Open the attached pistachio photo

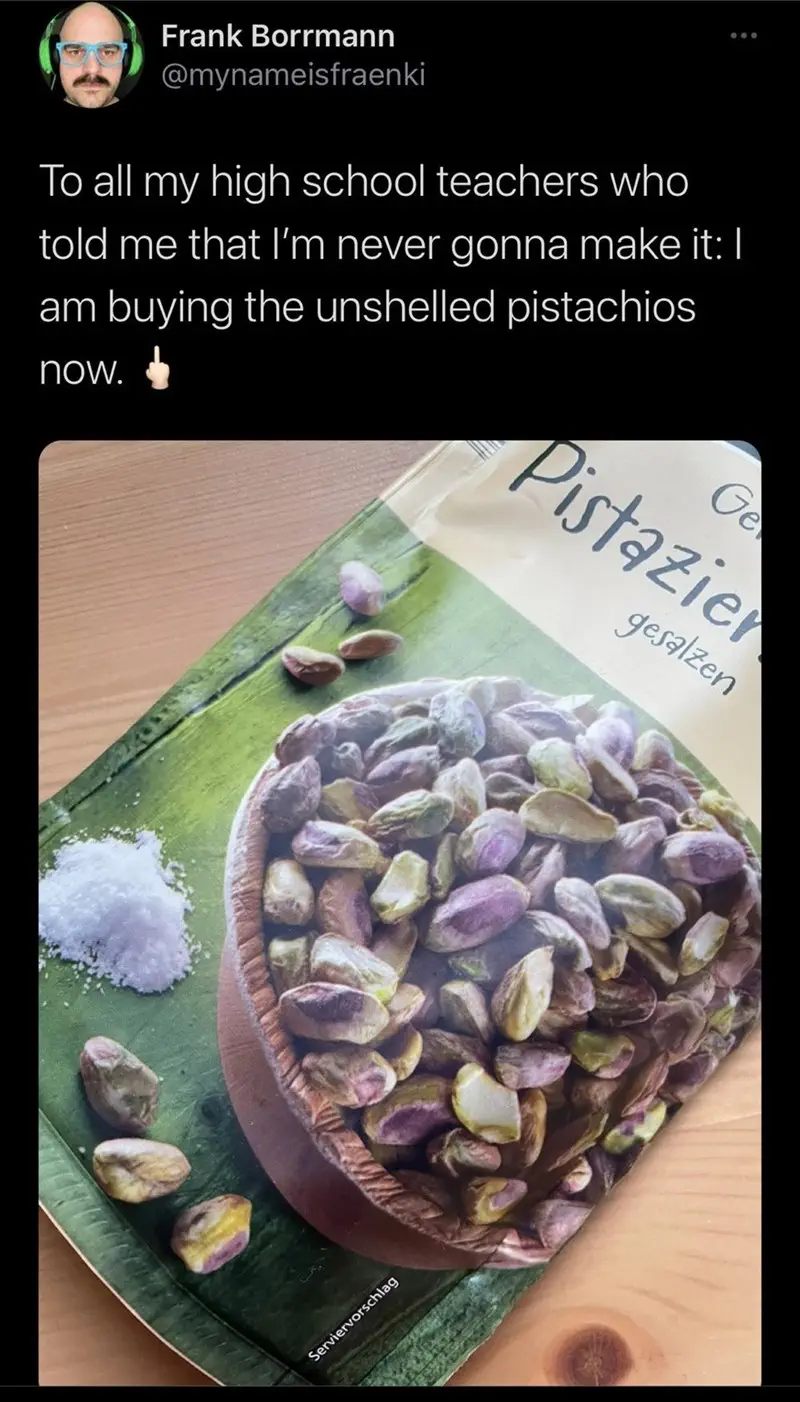coord(400,912)
